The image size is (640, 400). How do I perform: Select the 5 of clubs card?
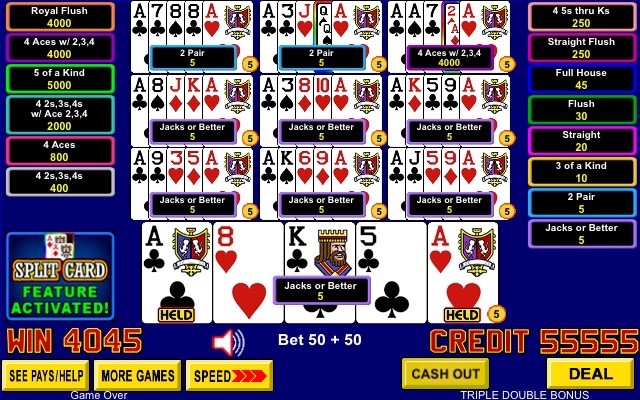pyautogui.click(x=388, y=270)
